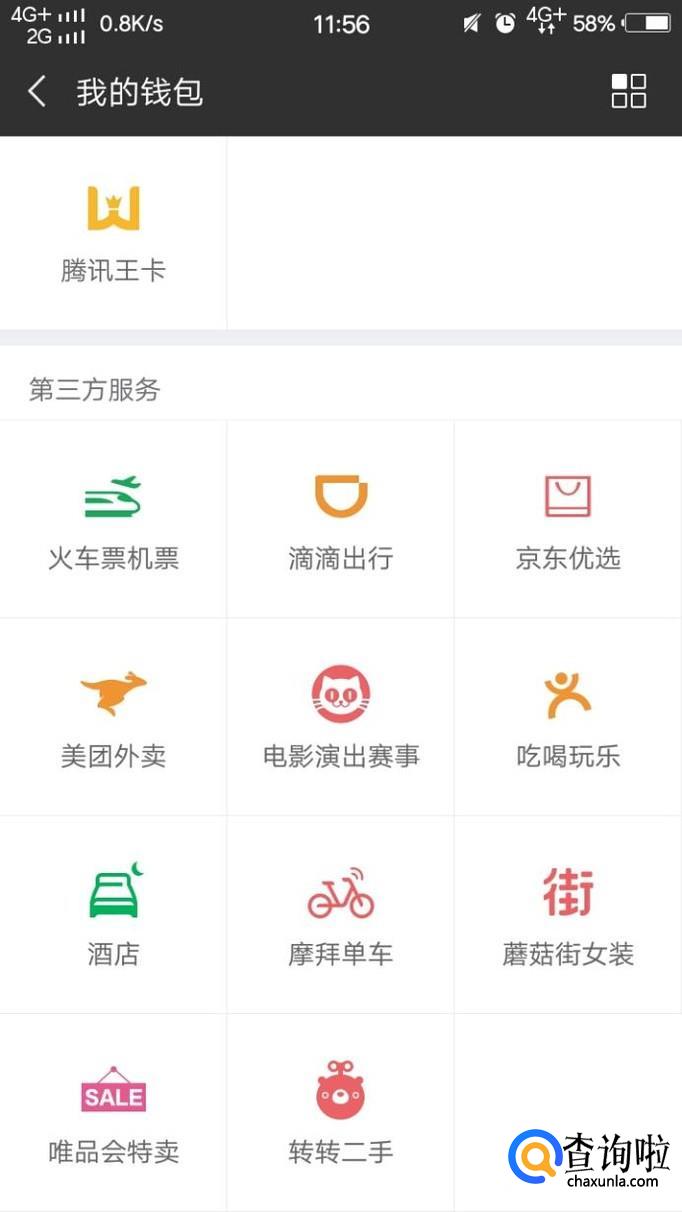Open 摩拜单车 bike sharing

coord(340,915)
